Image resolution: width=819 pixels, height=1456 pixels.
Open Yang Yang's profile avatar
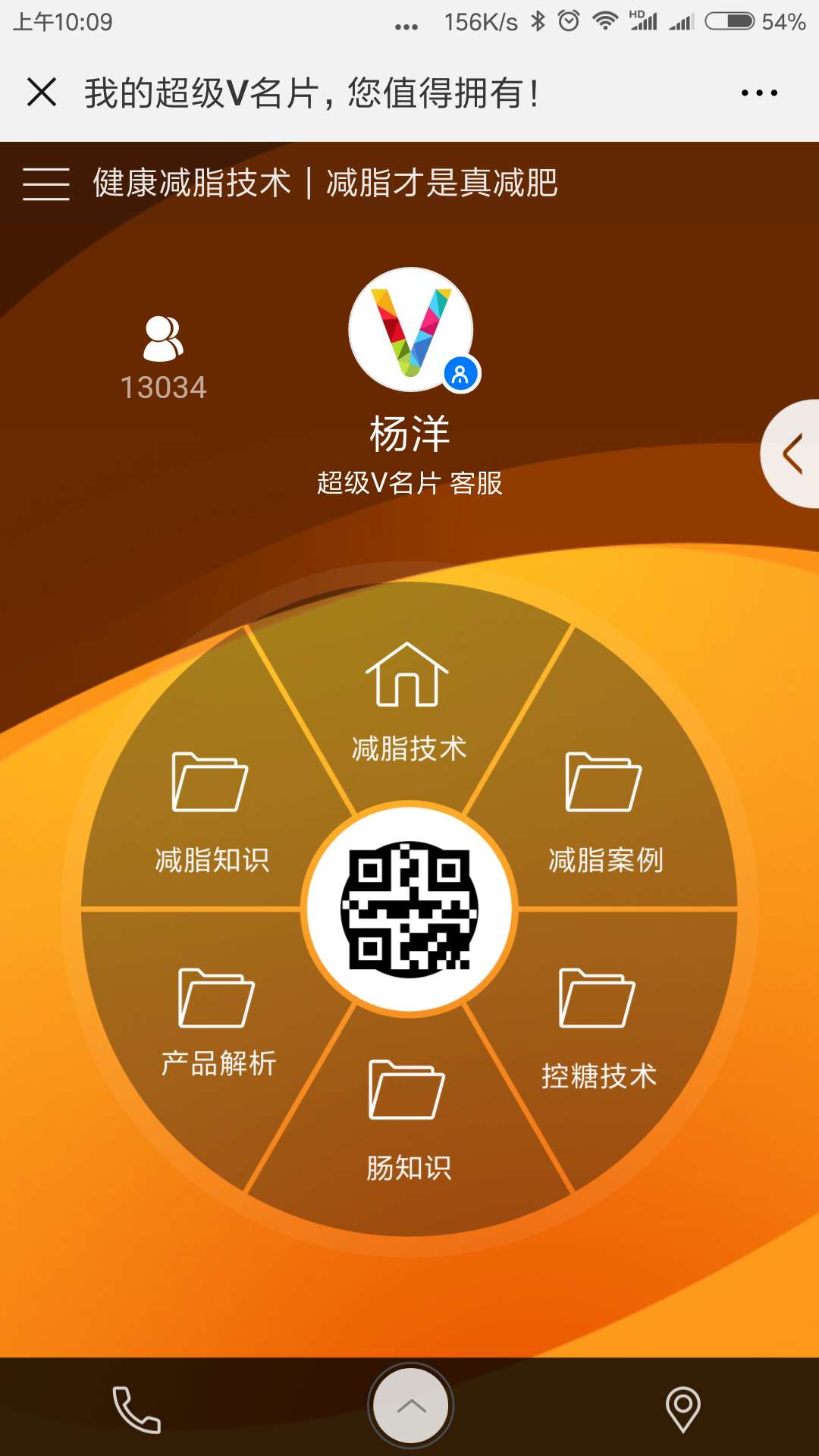411,330
